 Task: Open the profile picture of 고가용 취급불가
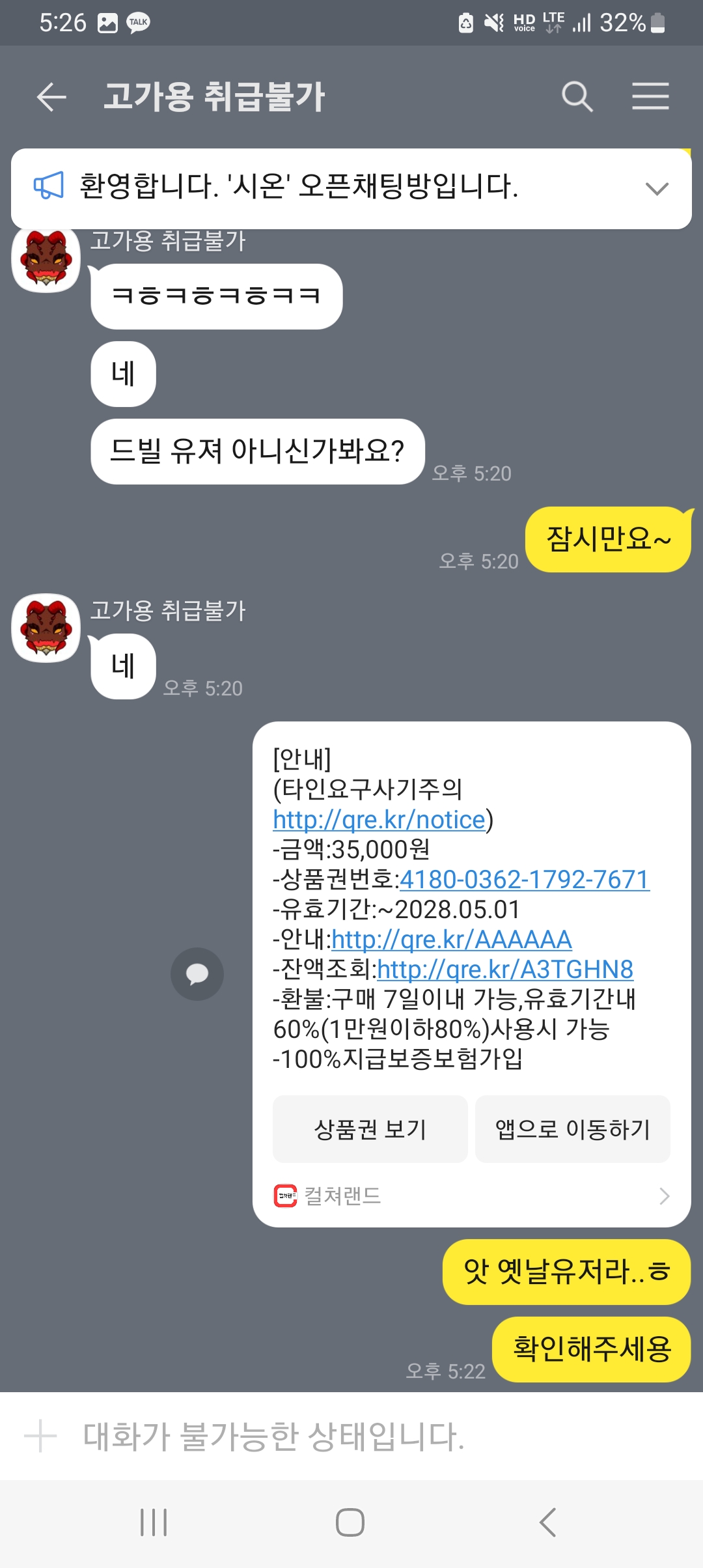tap(46, 628)
